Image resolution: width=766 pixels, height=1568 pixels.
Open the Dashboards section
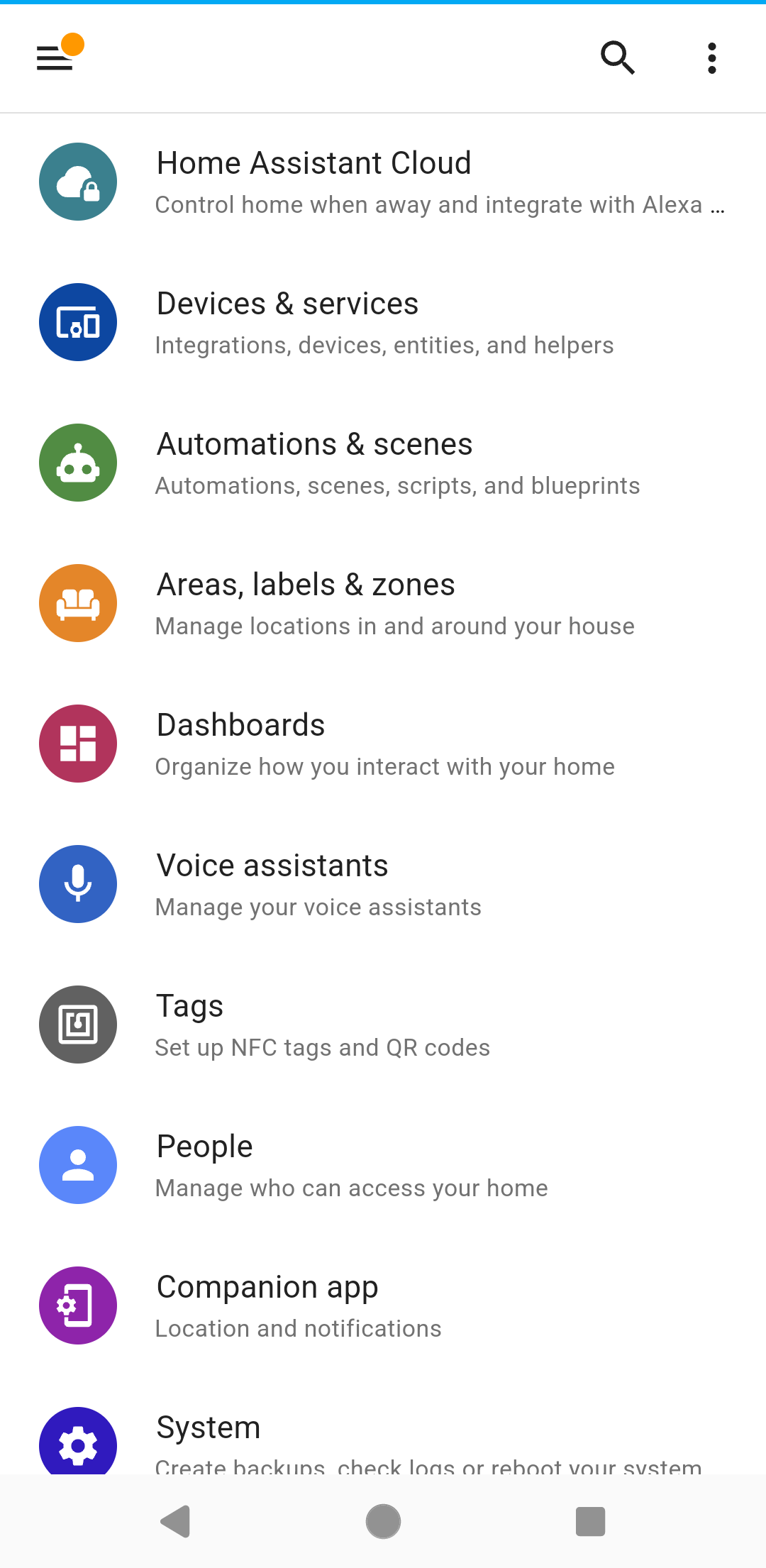[383, 744]
